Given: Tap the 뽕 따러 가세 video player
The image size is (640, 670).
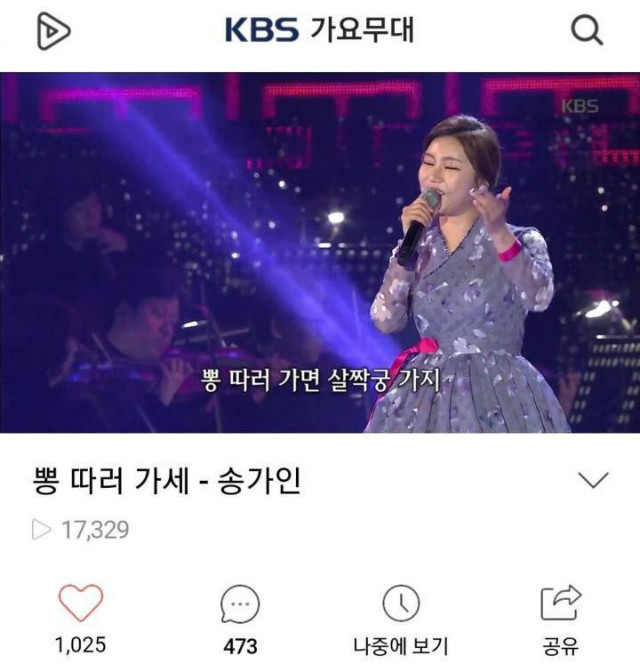Looking at the screenshot, I should click(320, 252).
